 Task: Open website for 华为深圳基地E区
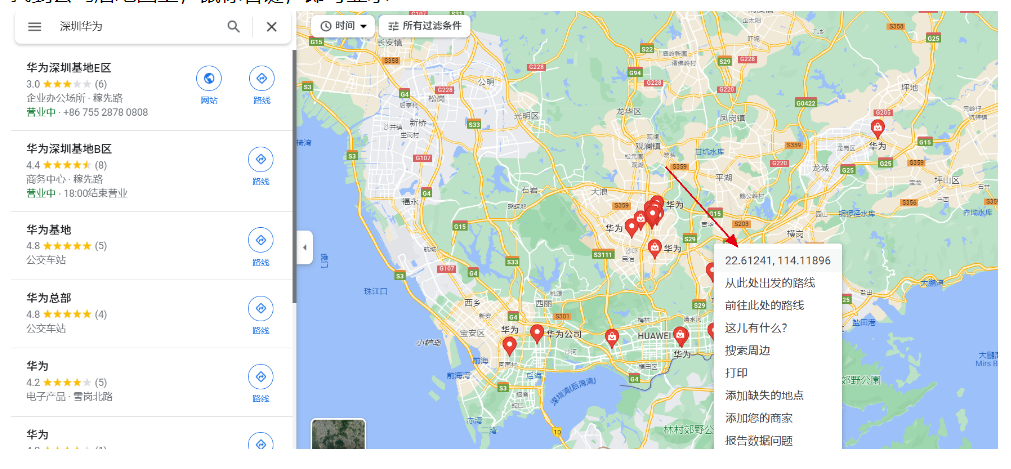tap(209, 83)
